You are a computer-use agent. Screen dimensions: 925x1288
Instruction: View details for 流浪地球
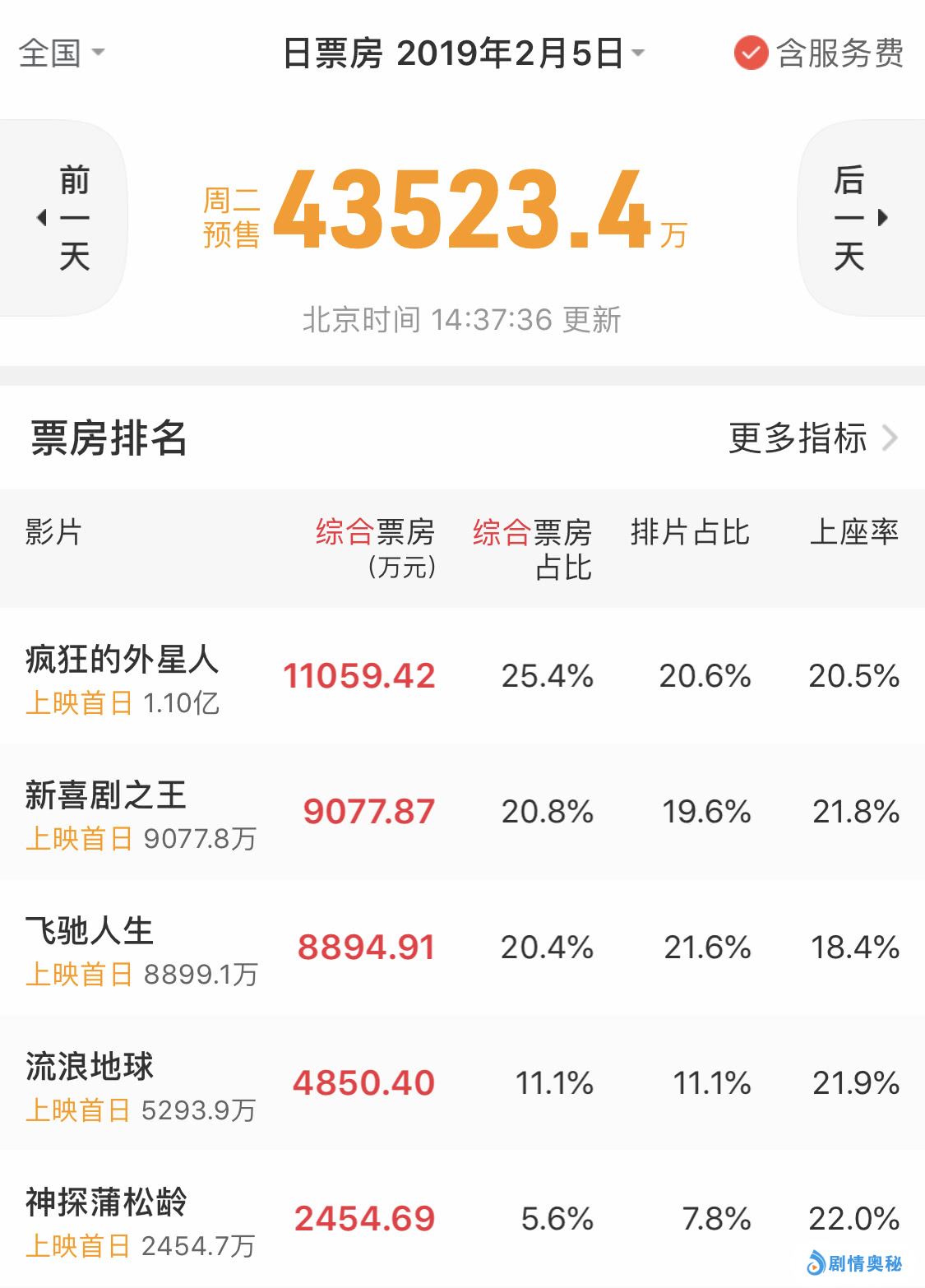pos(462,1083)
